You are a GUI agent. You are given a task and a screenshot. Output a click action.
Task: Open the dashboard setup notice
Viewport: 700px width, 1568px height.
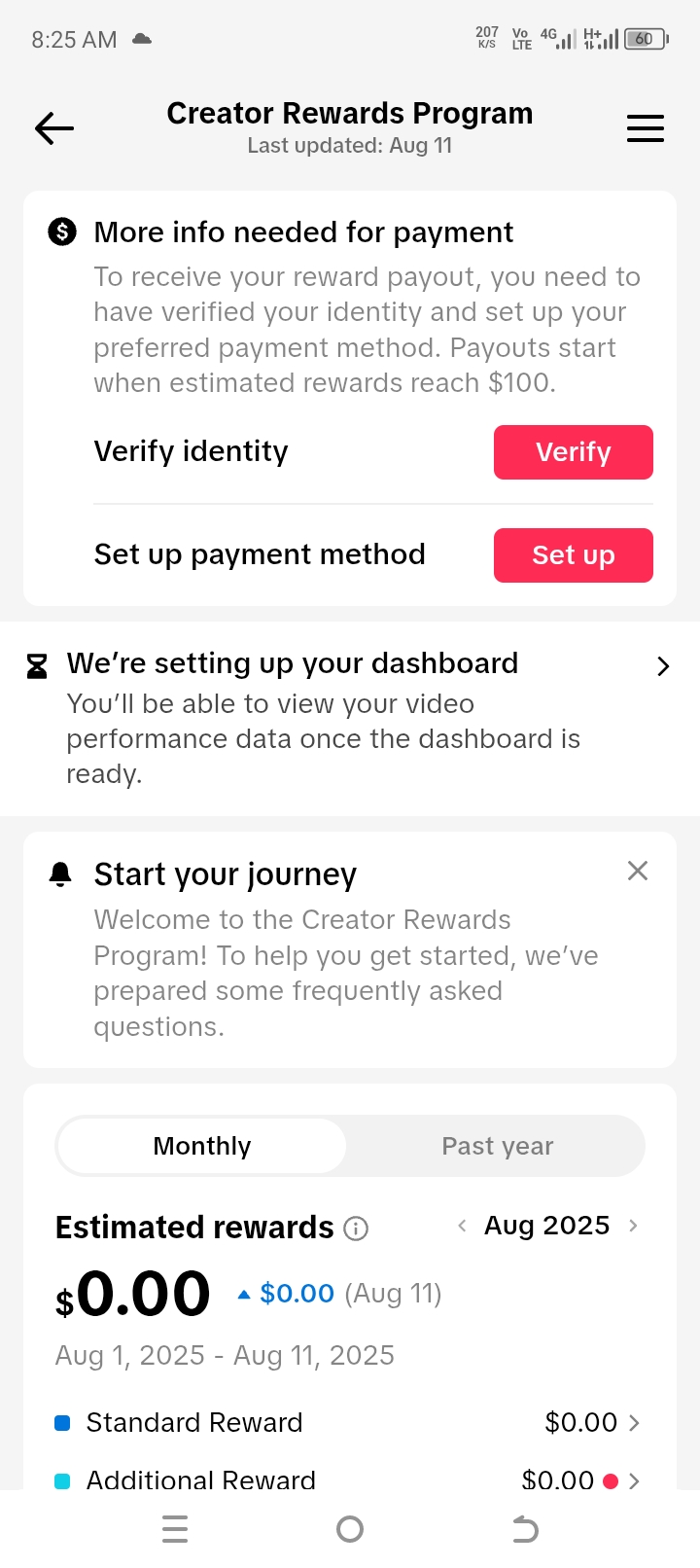click(x=350, y=718)
